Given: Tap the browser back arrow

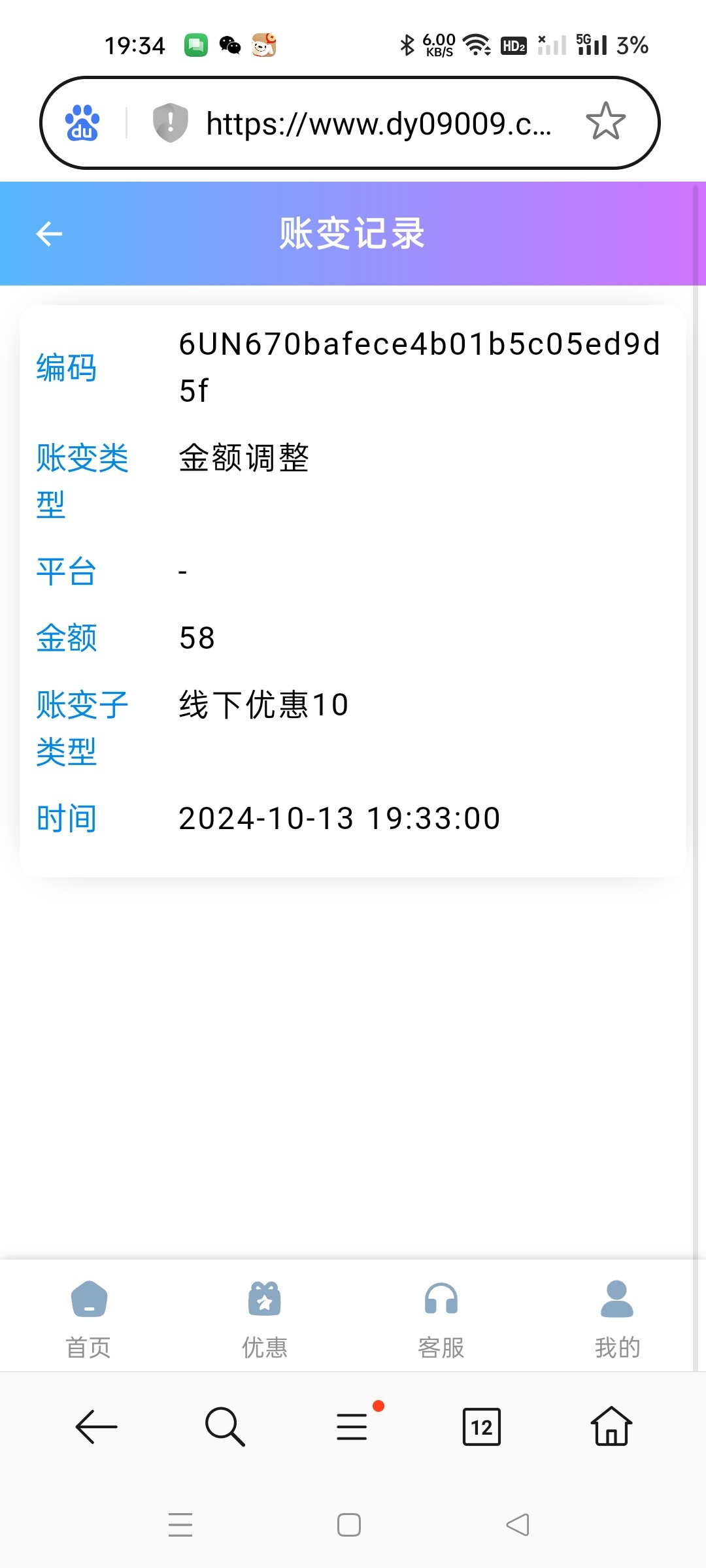Looking at the screenshot, I should (96, 1427).
